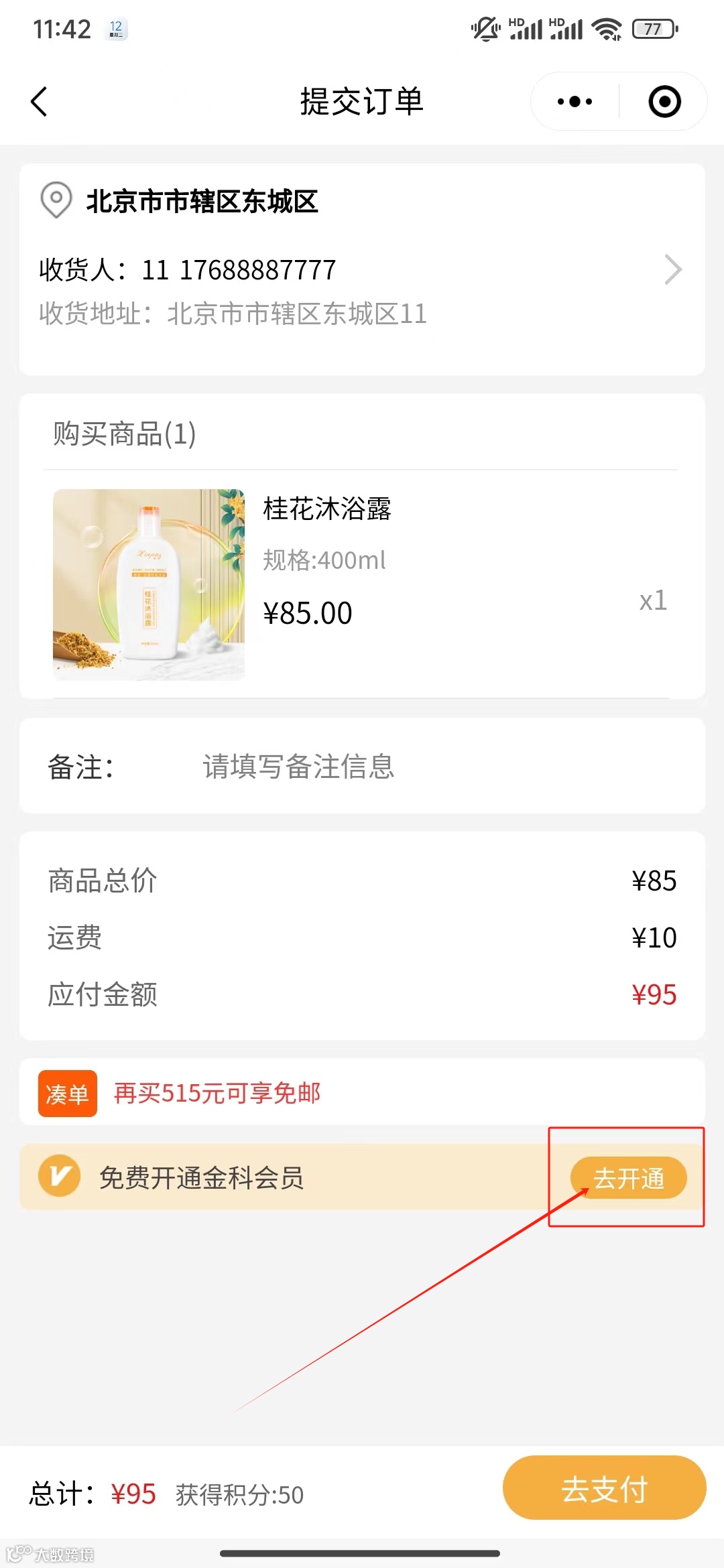724x1568 pixels.
Task: Tap the 备注 remark input field
Action: click(x=402, y=767)
